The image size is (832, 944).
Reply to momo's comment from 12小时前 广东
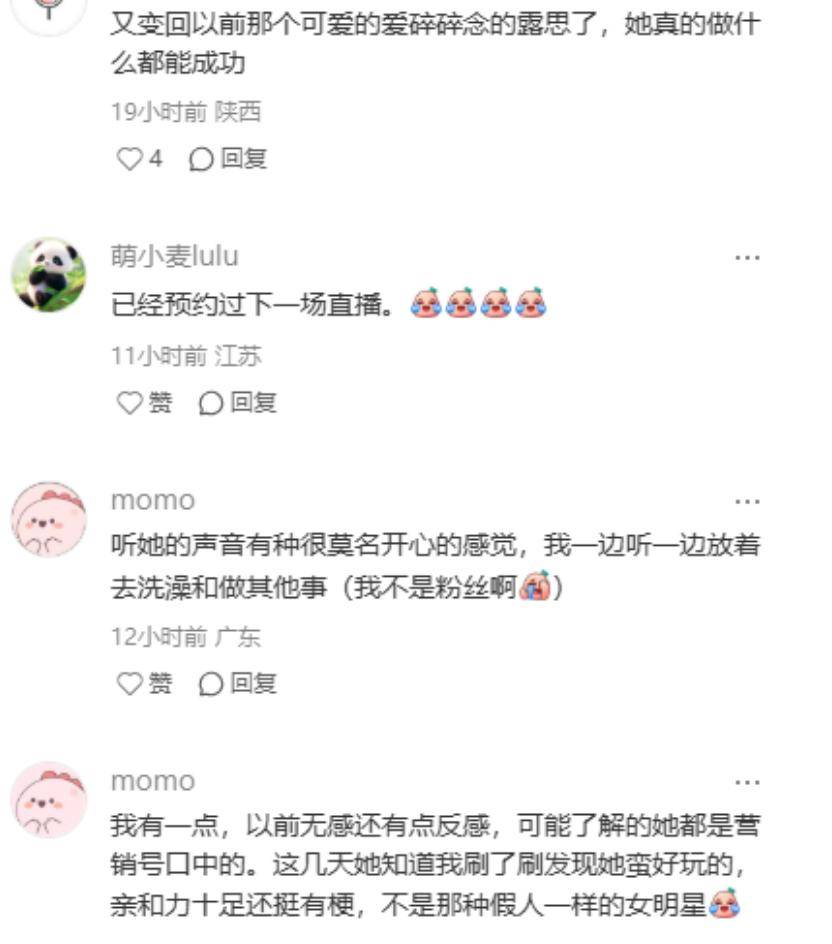[238, 683]
